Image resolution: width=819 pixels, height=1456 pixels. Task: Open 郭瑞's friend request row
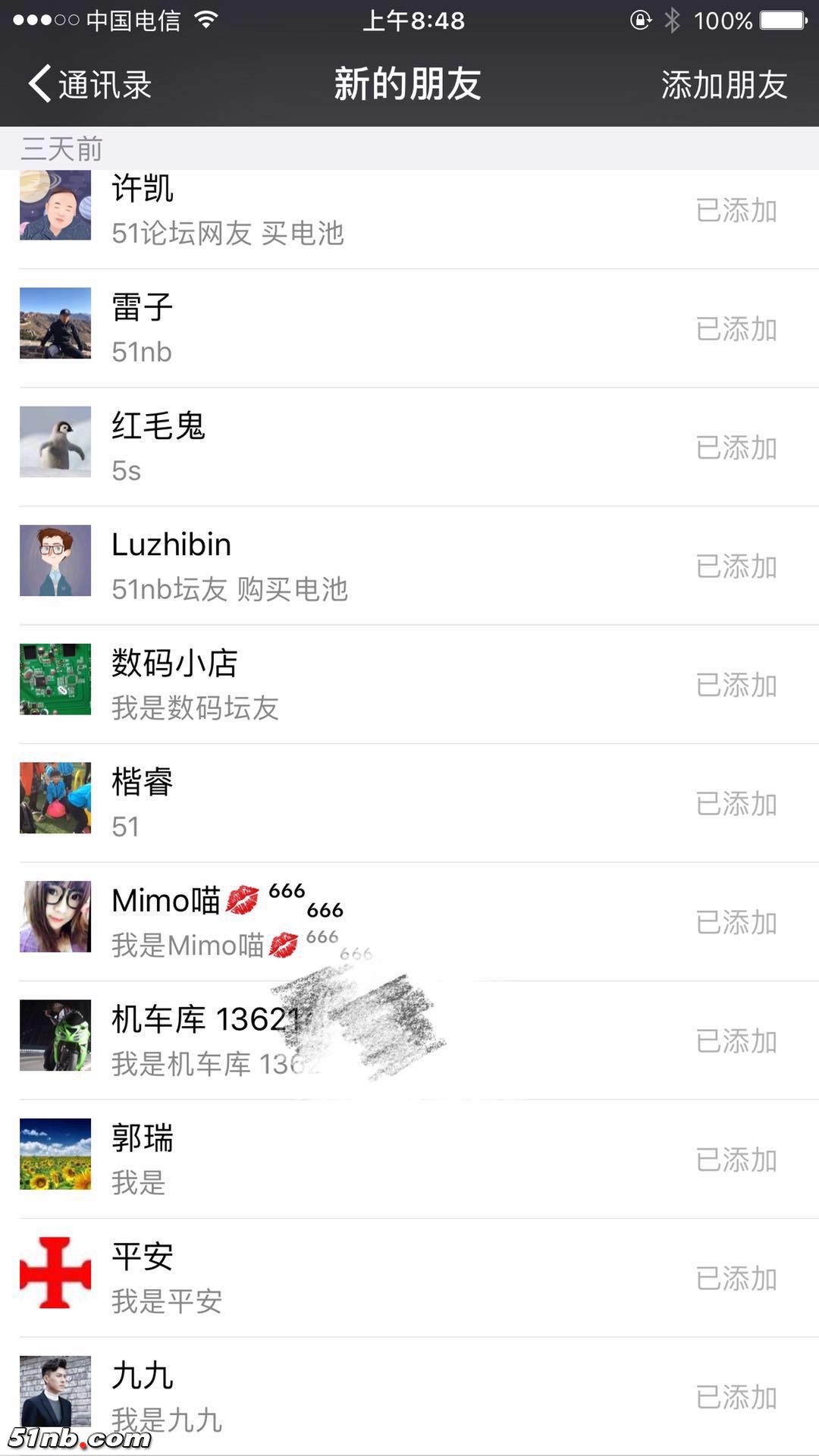click(379, 1159)
